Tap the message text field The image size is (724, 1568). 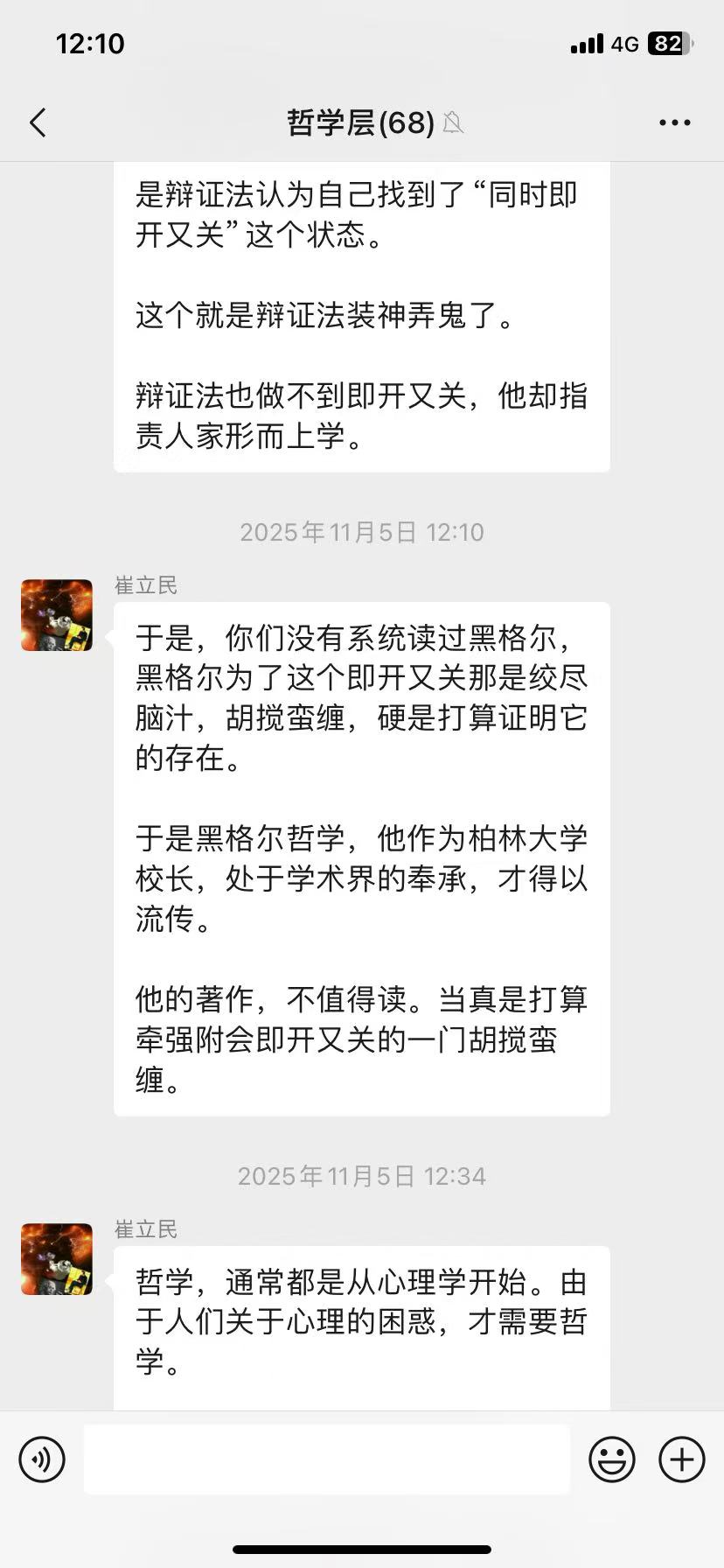[326, 1459]
